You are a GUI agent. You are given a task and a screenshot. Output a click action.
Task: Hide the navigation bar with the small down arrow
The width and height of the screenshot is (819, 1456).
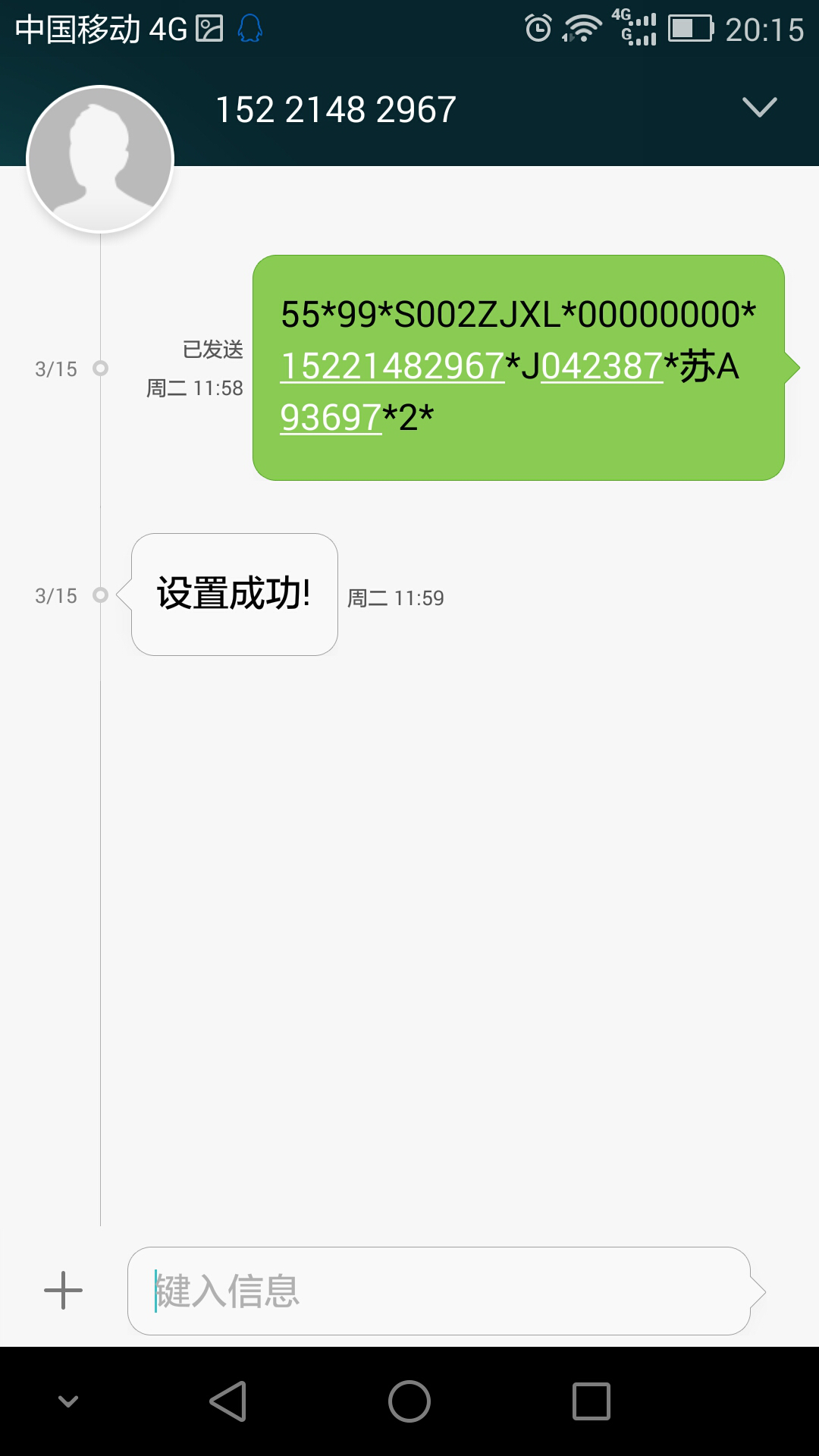pyautogui.click(x=68, y=1401)
